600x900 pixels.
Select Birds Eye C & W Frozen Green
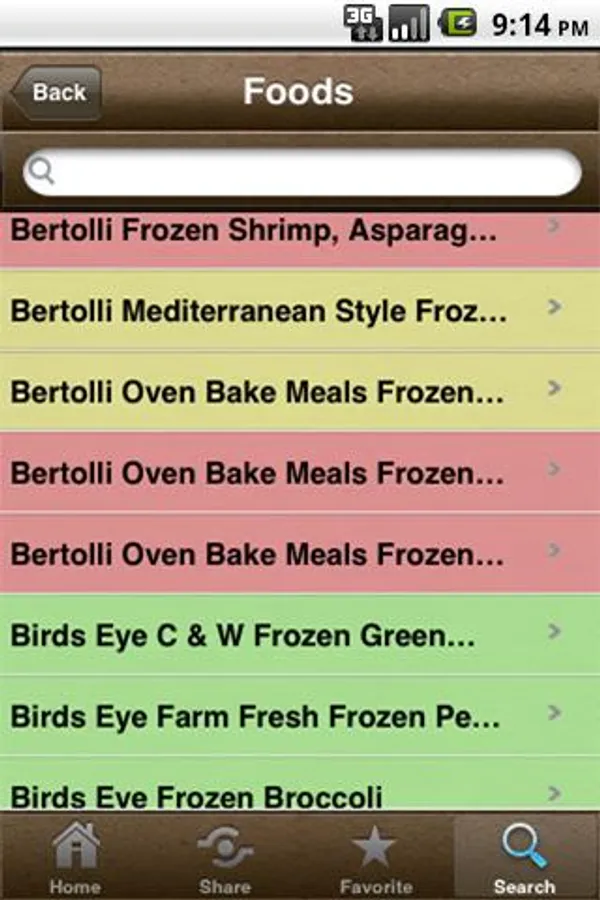point(300,634)
